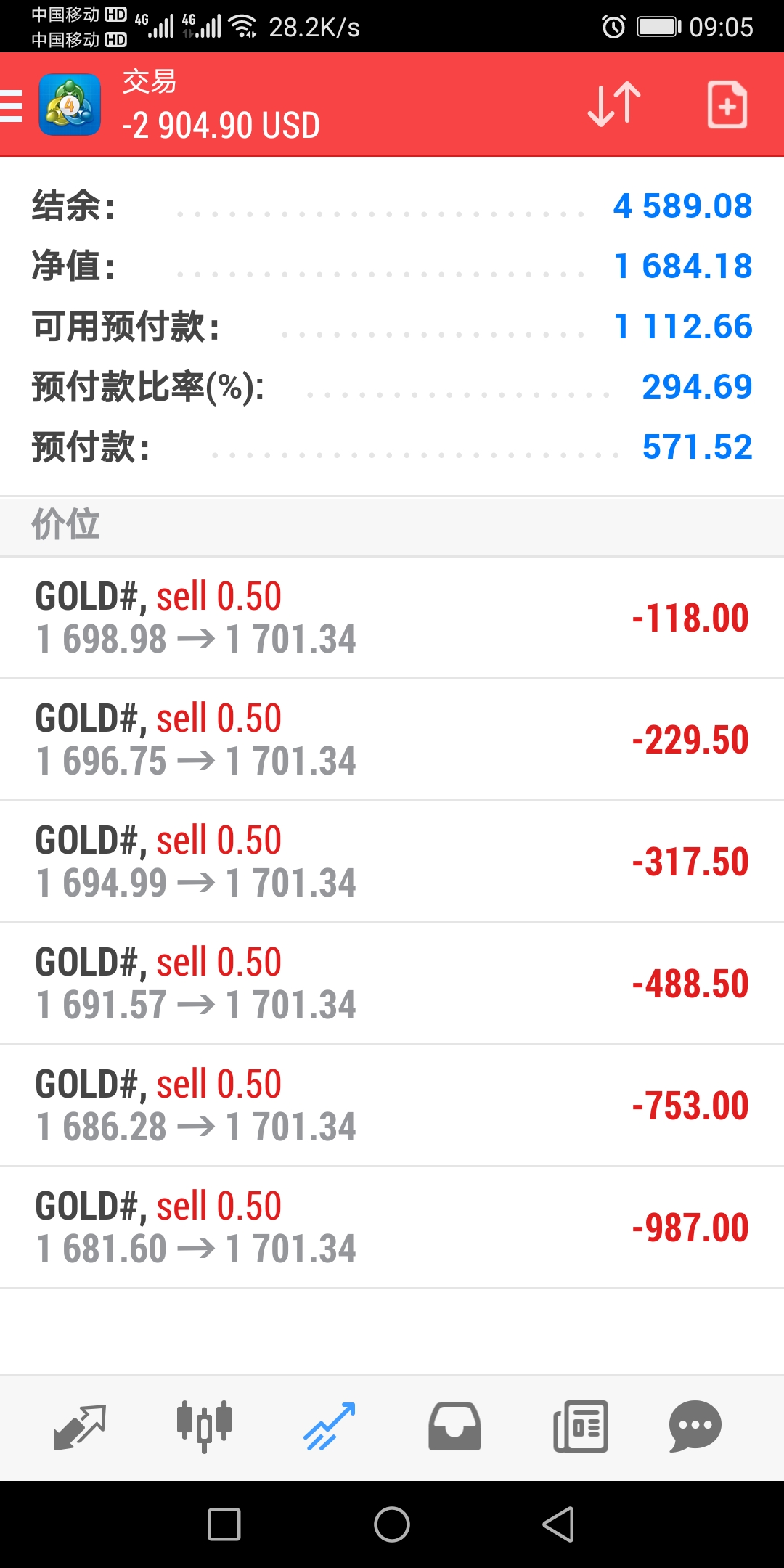Select GOLD# sell position at 1 694.99
The height and width of the screenshot is (1568, 784).
[392, 862]
